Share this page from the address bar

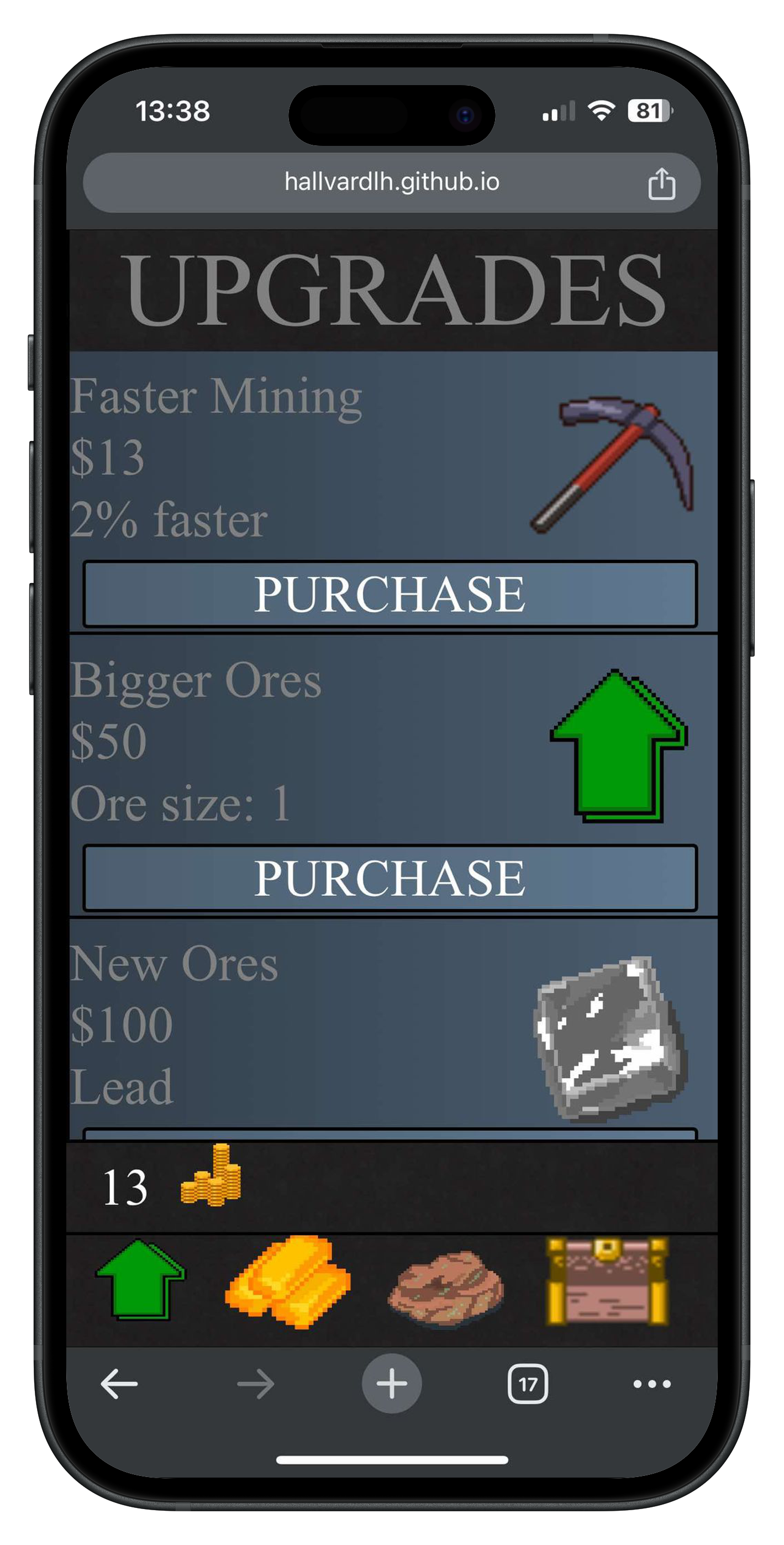pyautogui.click(x=662, y=183)
